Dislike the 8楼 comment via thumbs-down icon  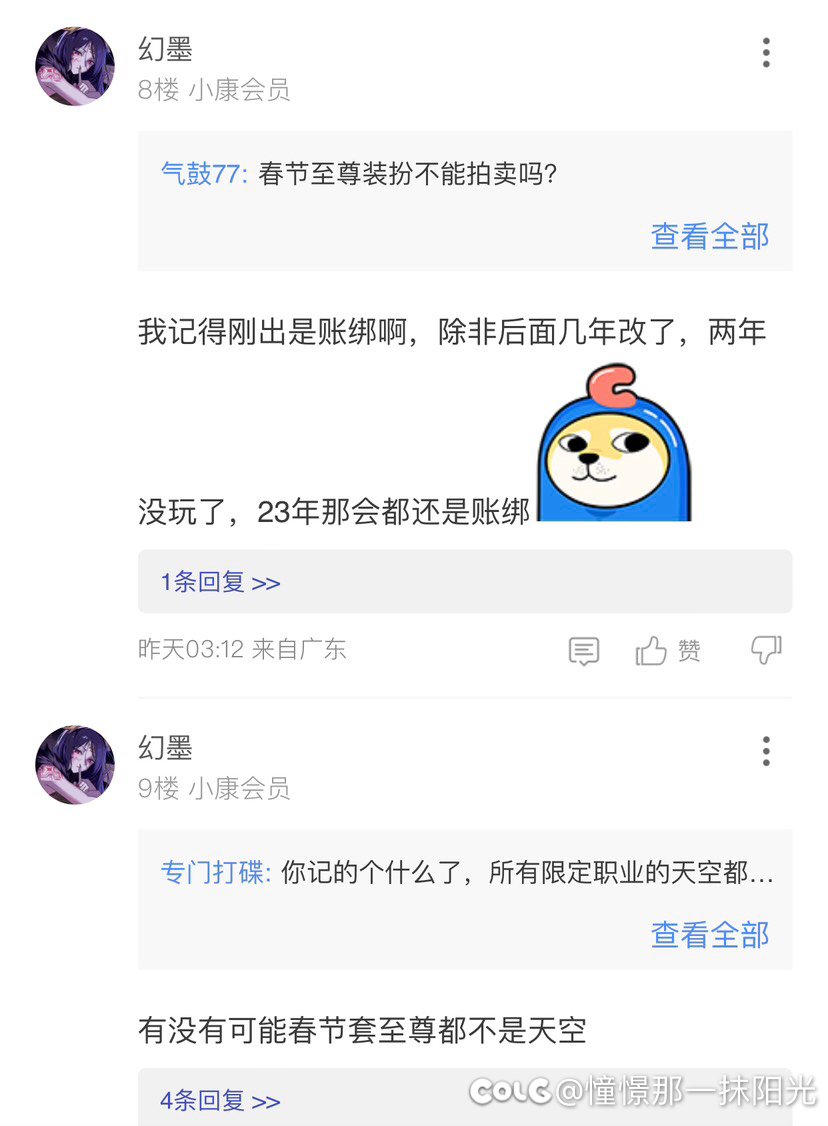pyautogui.click(x=766, y=650)
